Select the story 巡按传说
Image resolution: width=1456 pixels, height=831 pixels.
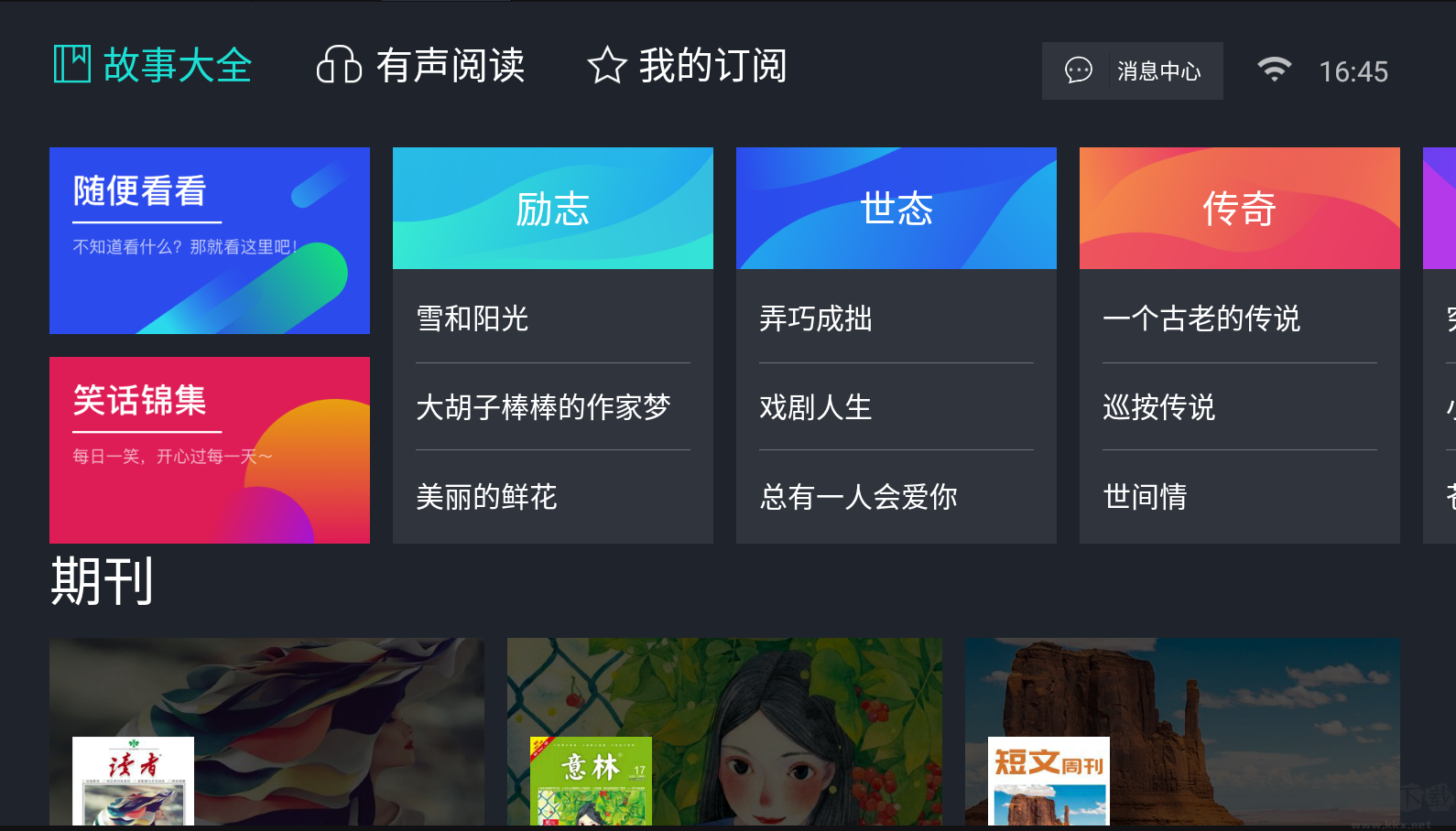point(1159,407)
